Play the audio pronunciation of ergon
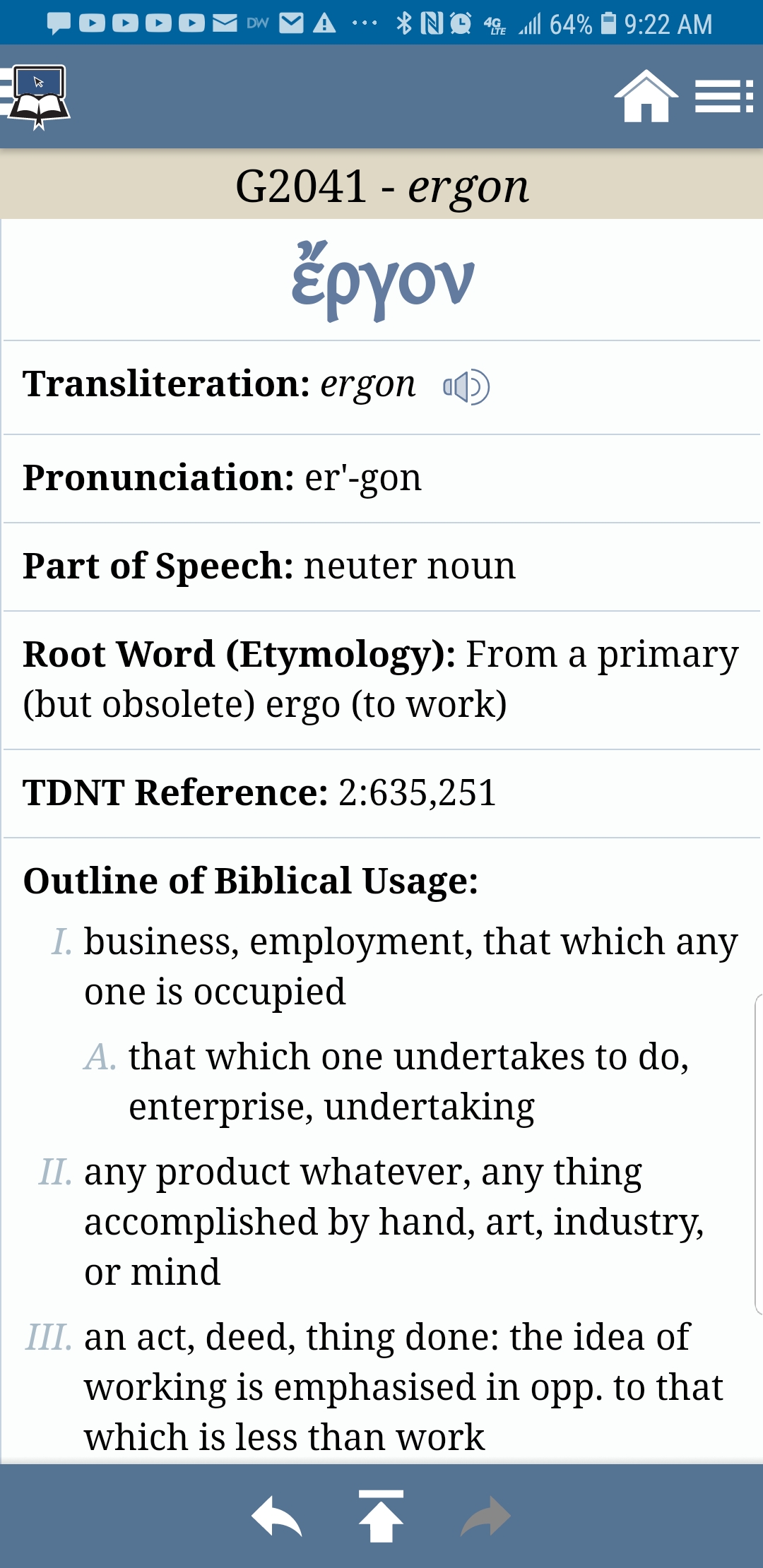This screenshot has height=1568, width=763. [466, 387]
